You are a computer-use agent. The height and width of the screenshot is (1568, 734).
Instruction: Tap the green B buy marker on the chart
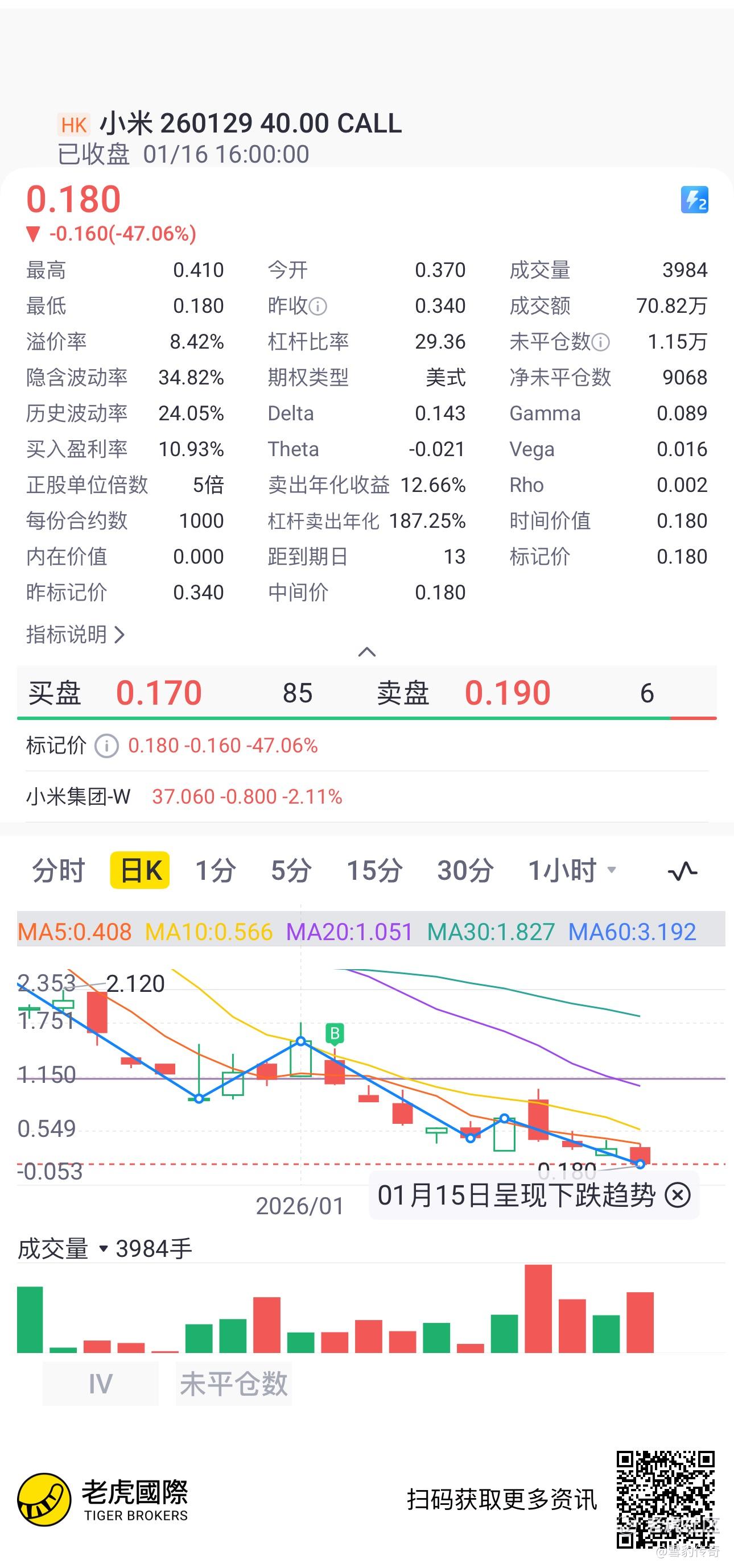click(335, 1033)
